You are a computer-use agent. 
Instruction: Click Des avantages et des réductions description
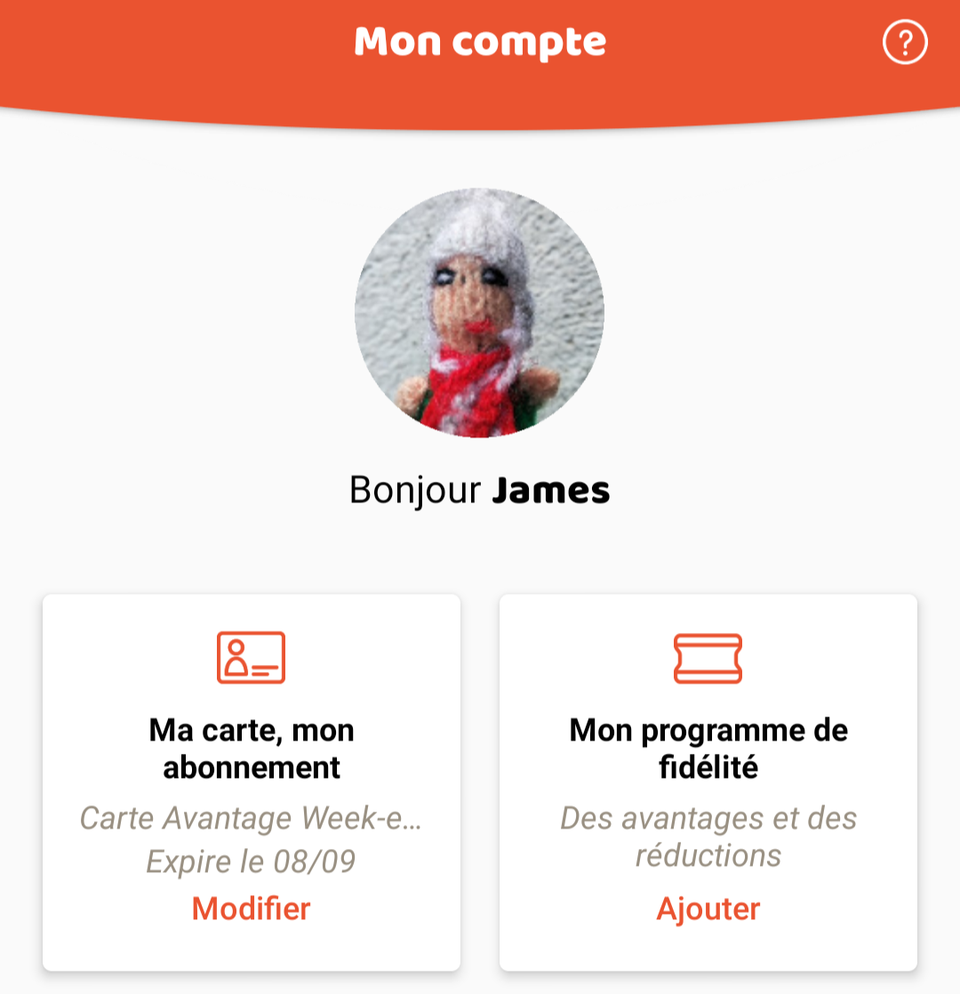click(708, 836)
